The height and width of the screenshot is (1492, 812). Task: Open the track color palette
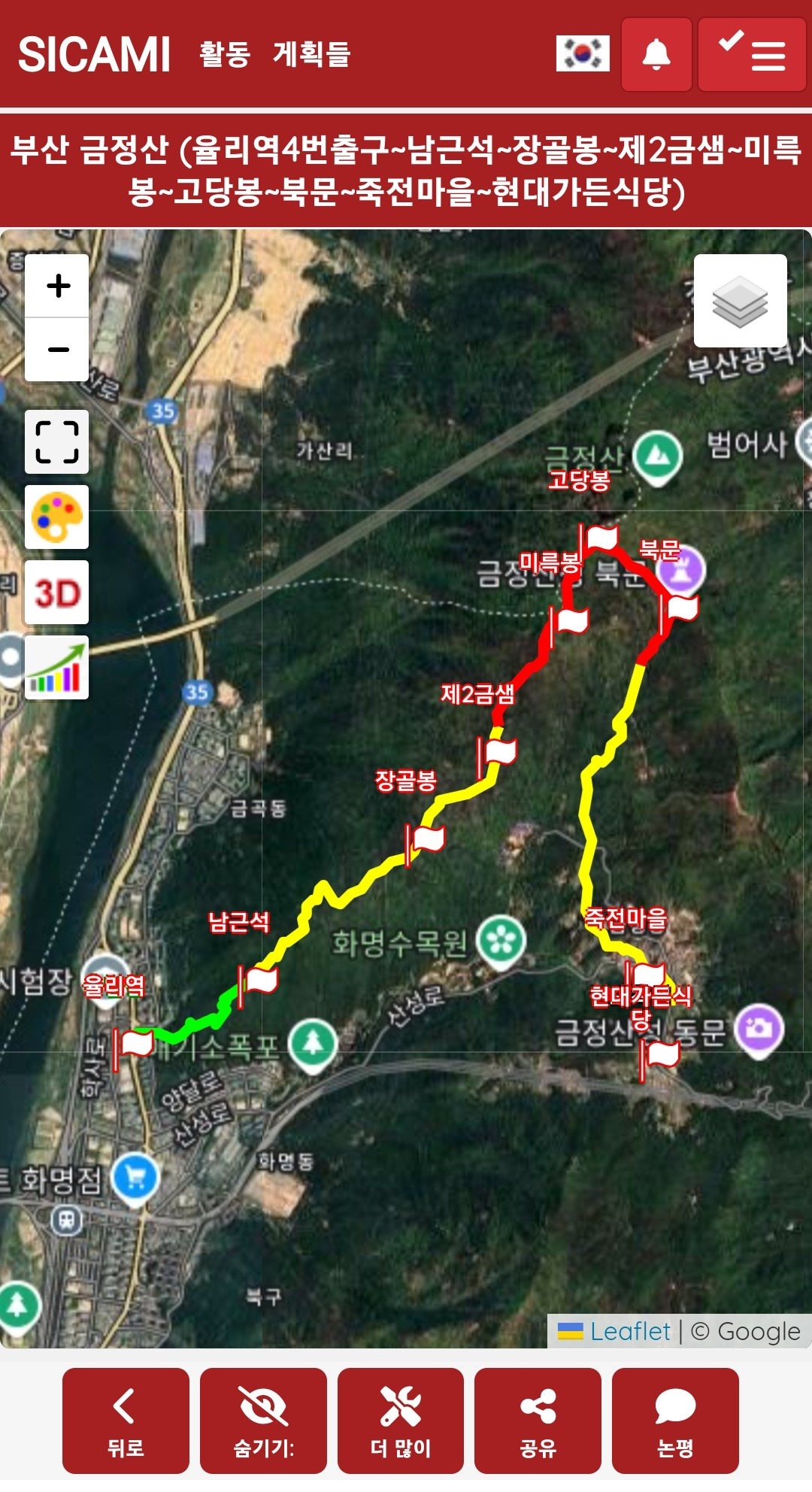[57, 517]
